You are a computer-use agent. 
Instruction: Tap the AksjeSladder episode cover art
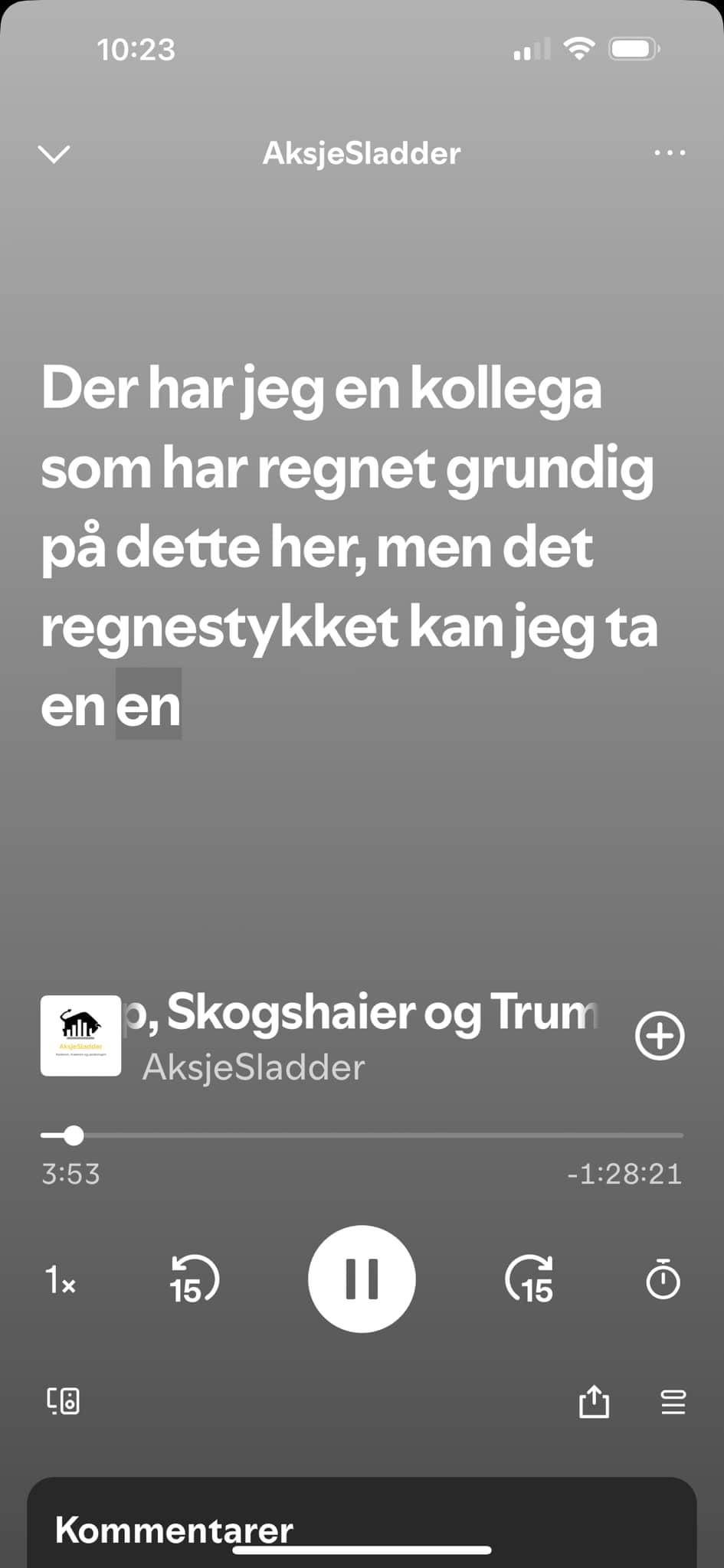(80, 1035)
